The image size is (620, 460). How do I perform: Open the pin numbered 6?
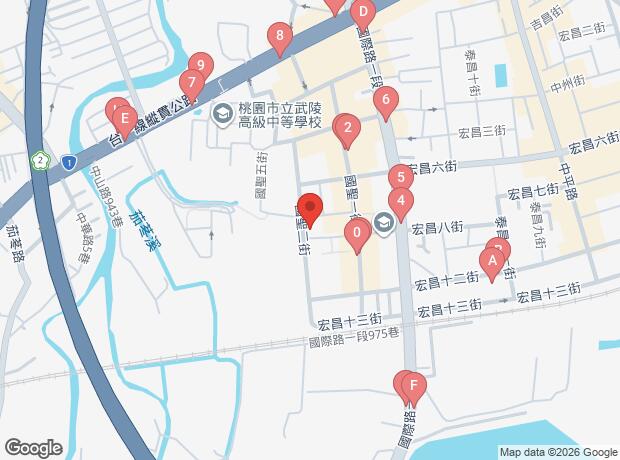click(x=385, y=101)
